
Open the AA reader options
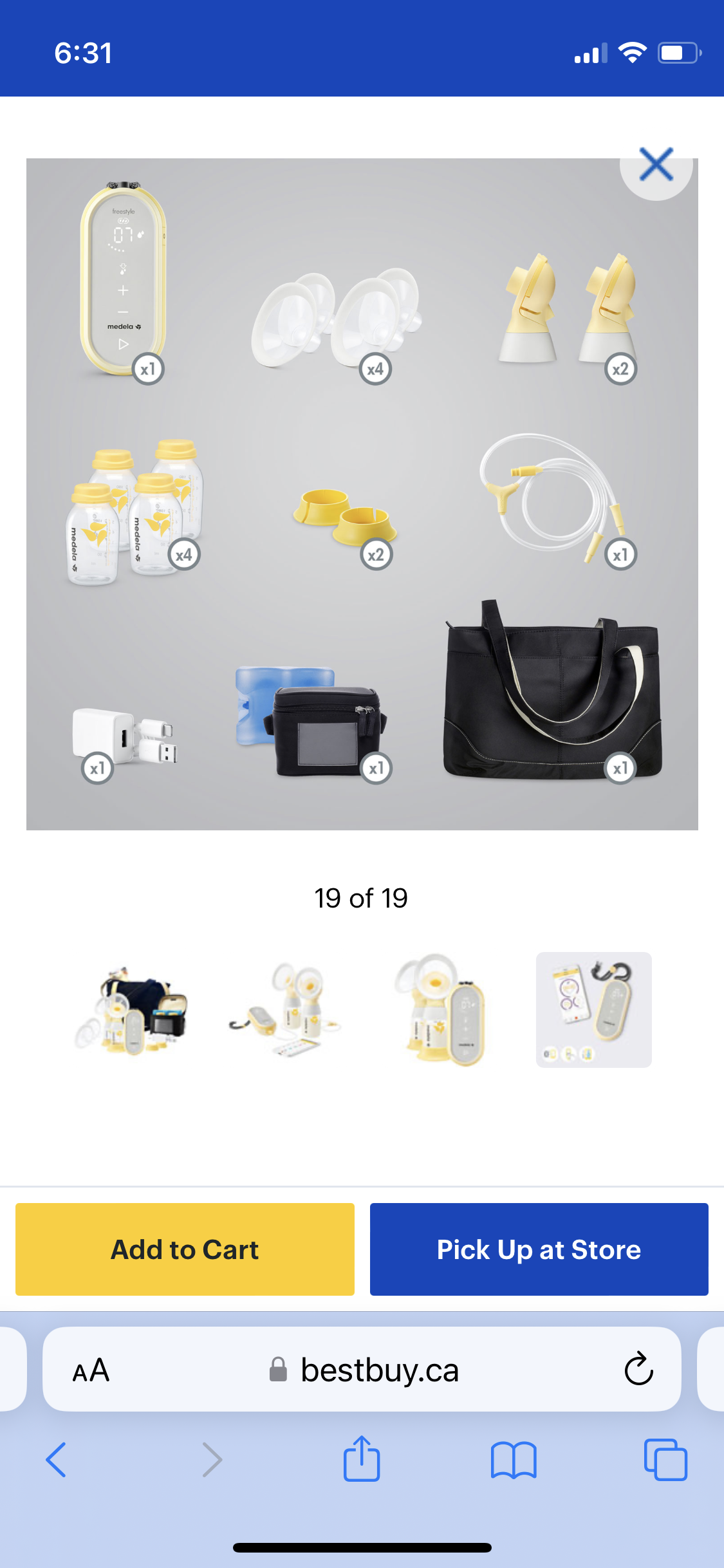tap(91, 1370)
